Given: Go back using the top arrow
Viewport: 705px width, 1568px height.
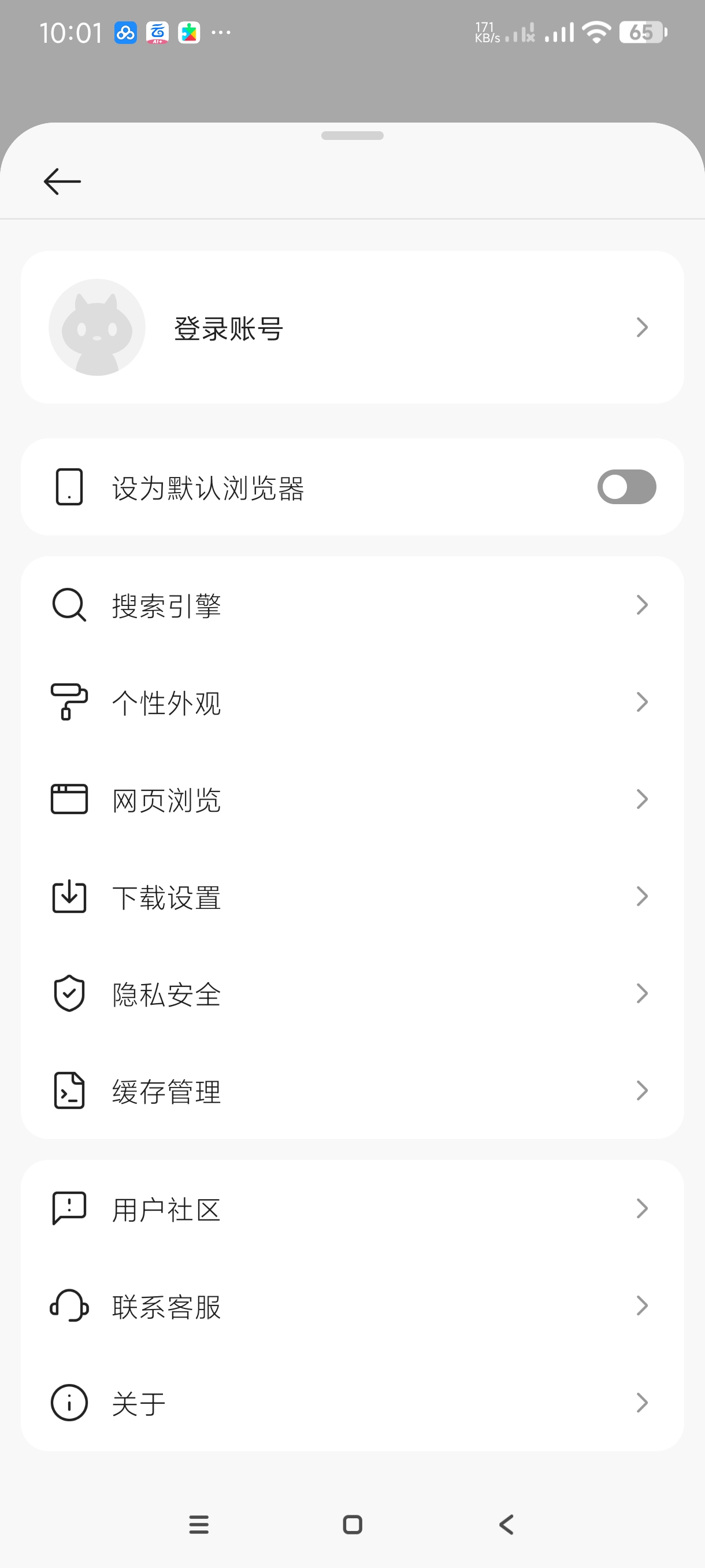Looking at the screenshot, I should point(62,182).
